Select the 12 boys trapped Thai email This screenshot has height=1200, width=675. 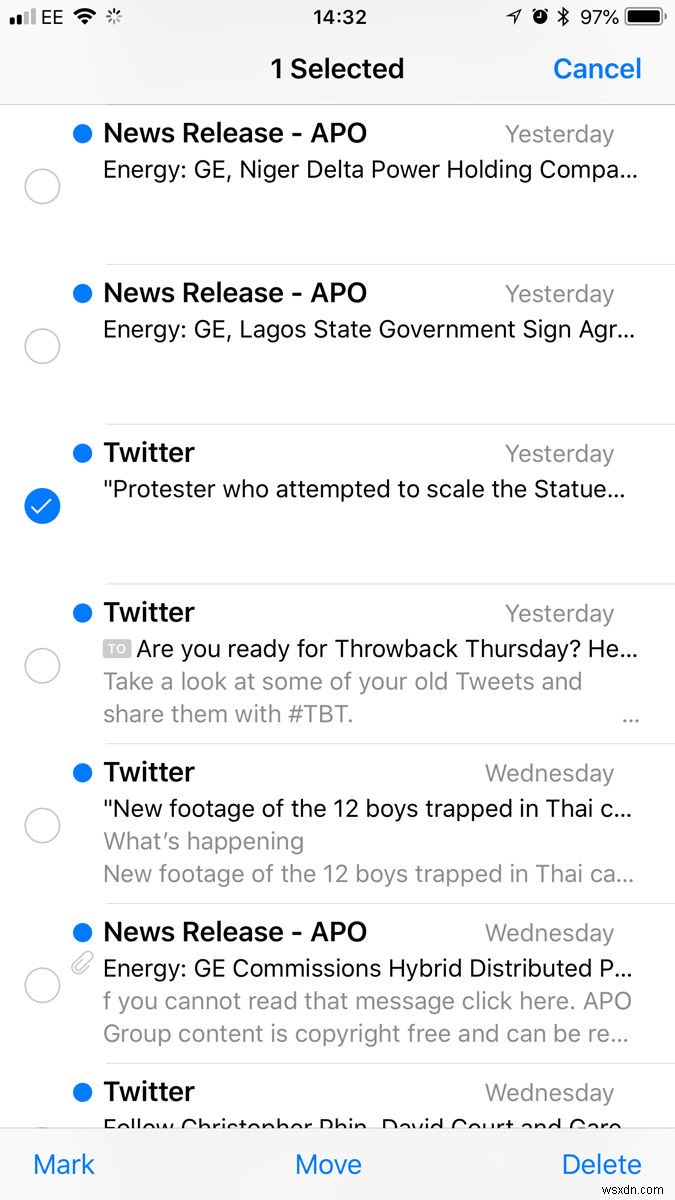tap(42, 826)
